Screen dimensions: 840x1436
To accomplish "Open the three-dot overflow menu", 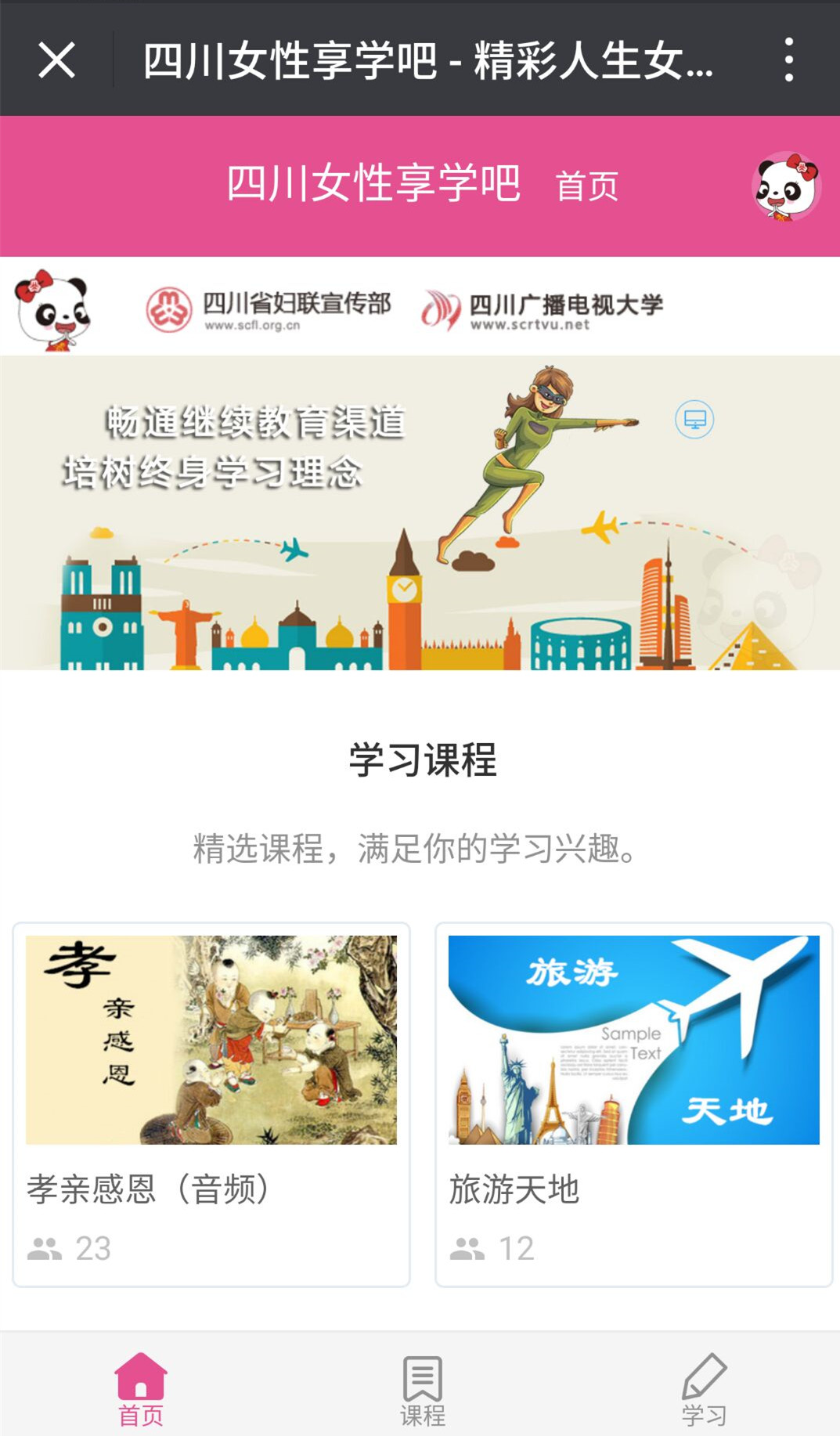I will point(789,60).
